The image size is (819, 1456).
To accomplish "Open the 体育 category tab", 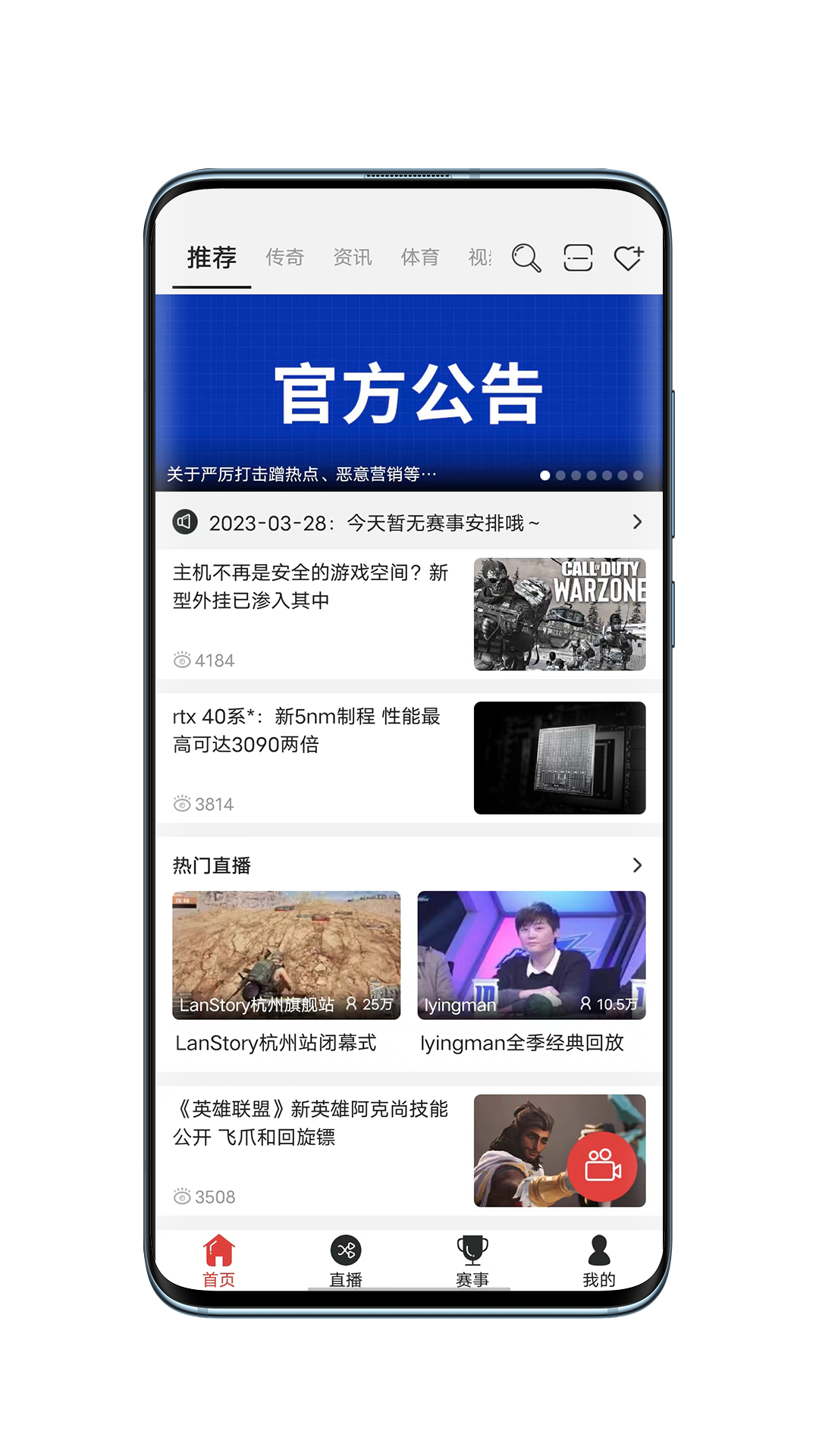I will coord(419,258).
